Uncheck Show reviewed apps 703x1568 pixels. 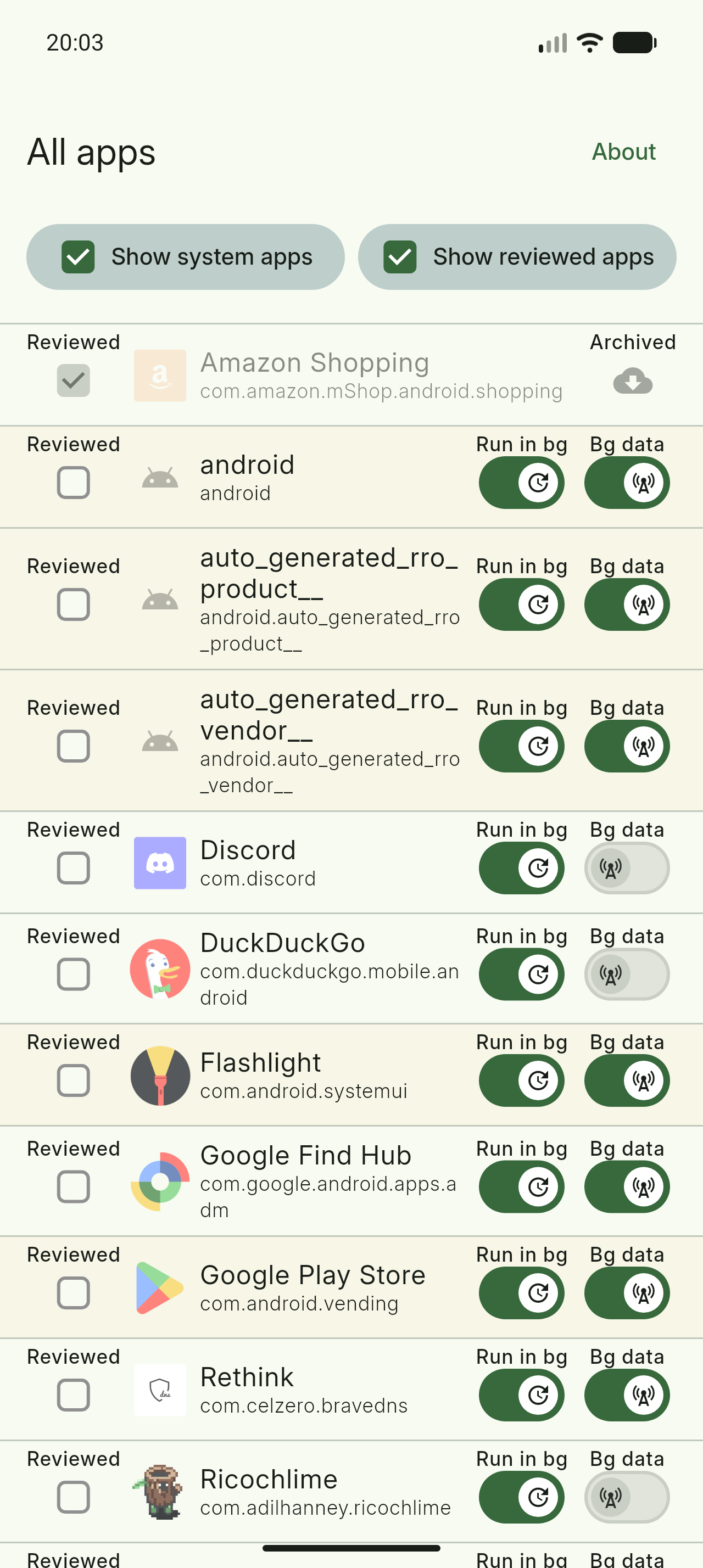pyautogui.click(x=400, y=257)
